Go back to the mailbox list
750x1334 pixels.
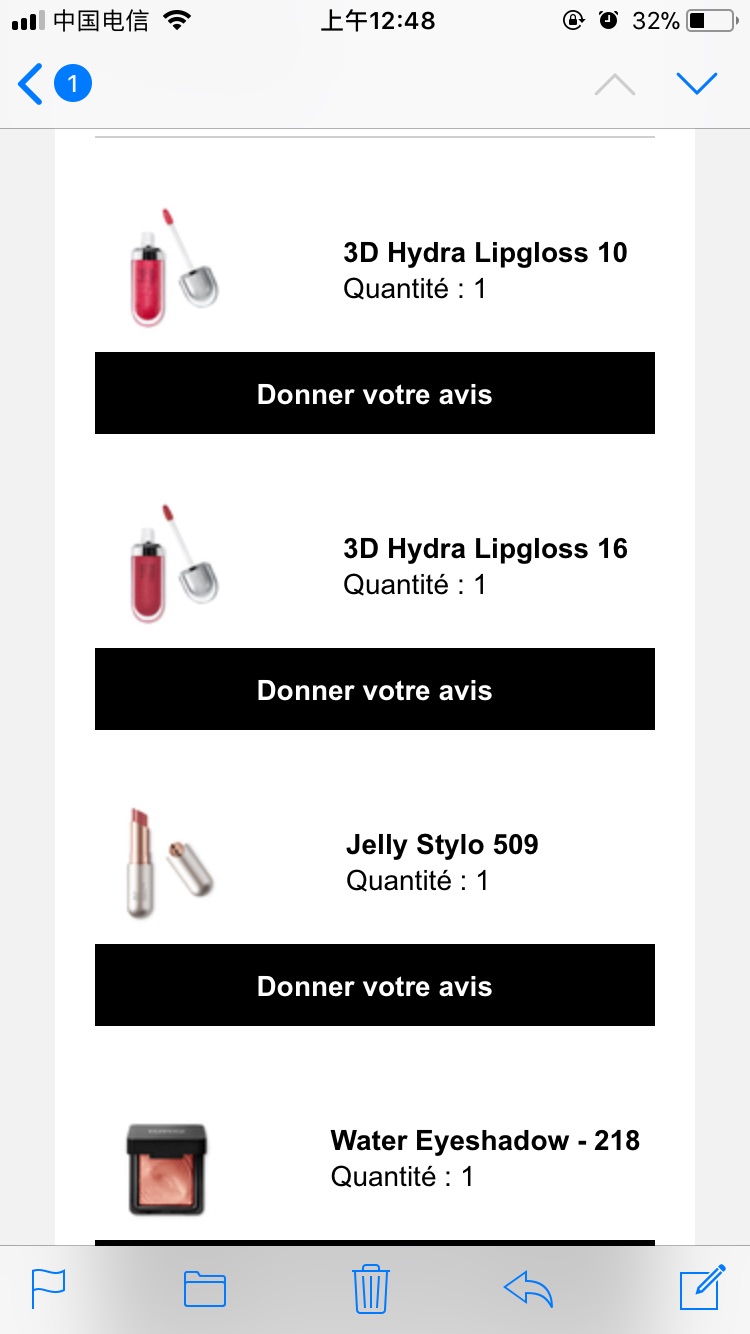coord(54,84)
